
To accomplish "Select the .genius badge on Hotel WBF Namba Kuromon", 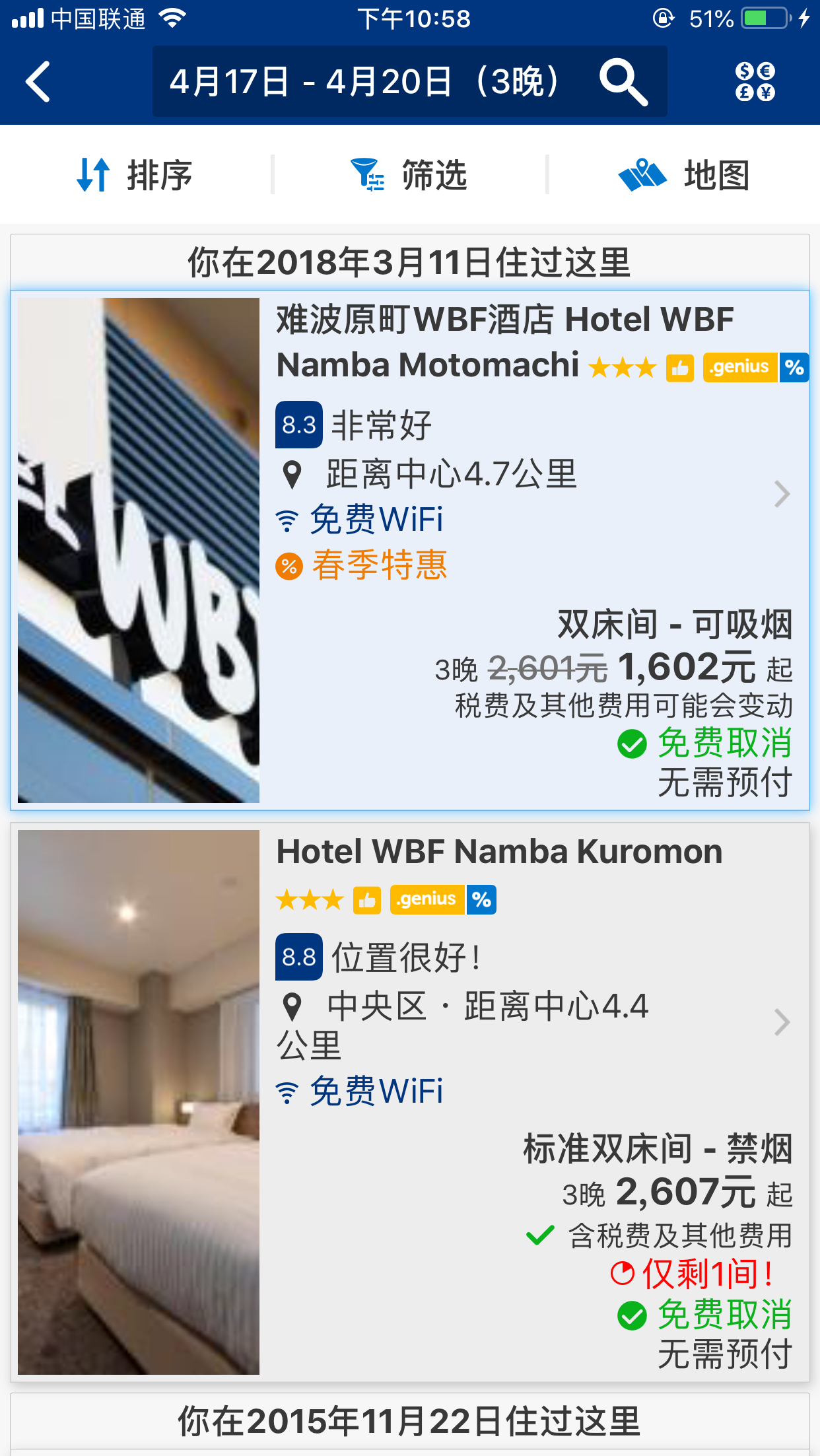I will (426, 899).
